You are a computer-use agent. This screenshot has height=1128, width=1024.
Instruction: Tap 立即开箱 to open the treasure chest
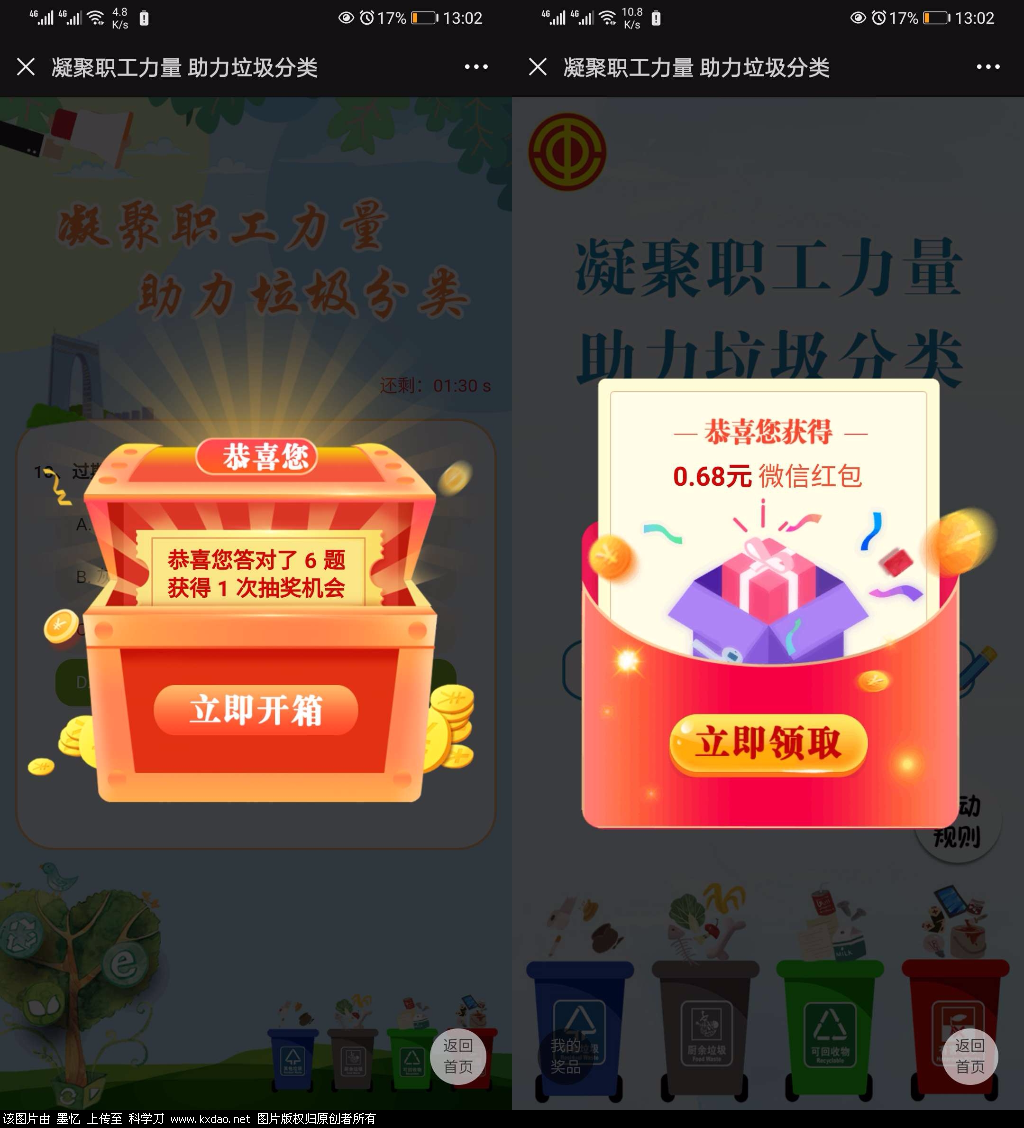256,710
